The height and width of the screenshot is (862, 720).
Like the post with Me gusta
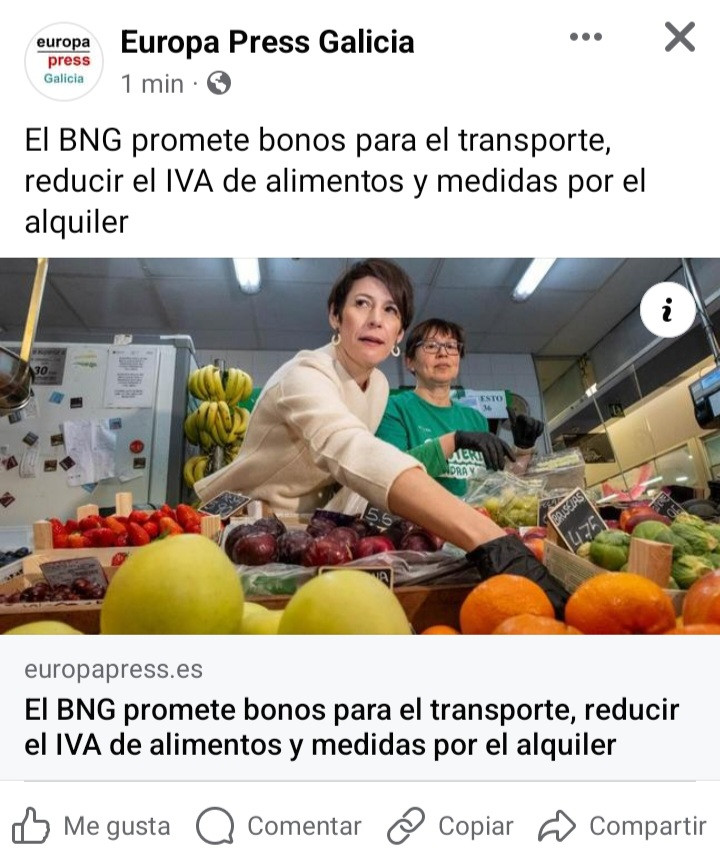coord(92,827)
